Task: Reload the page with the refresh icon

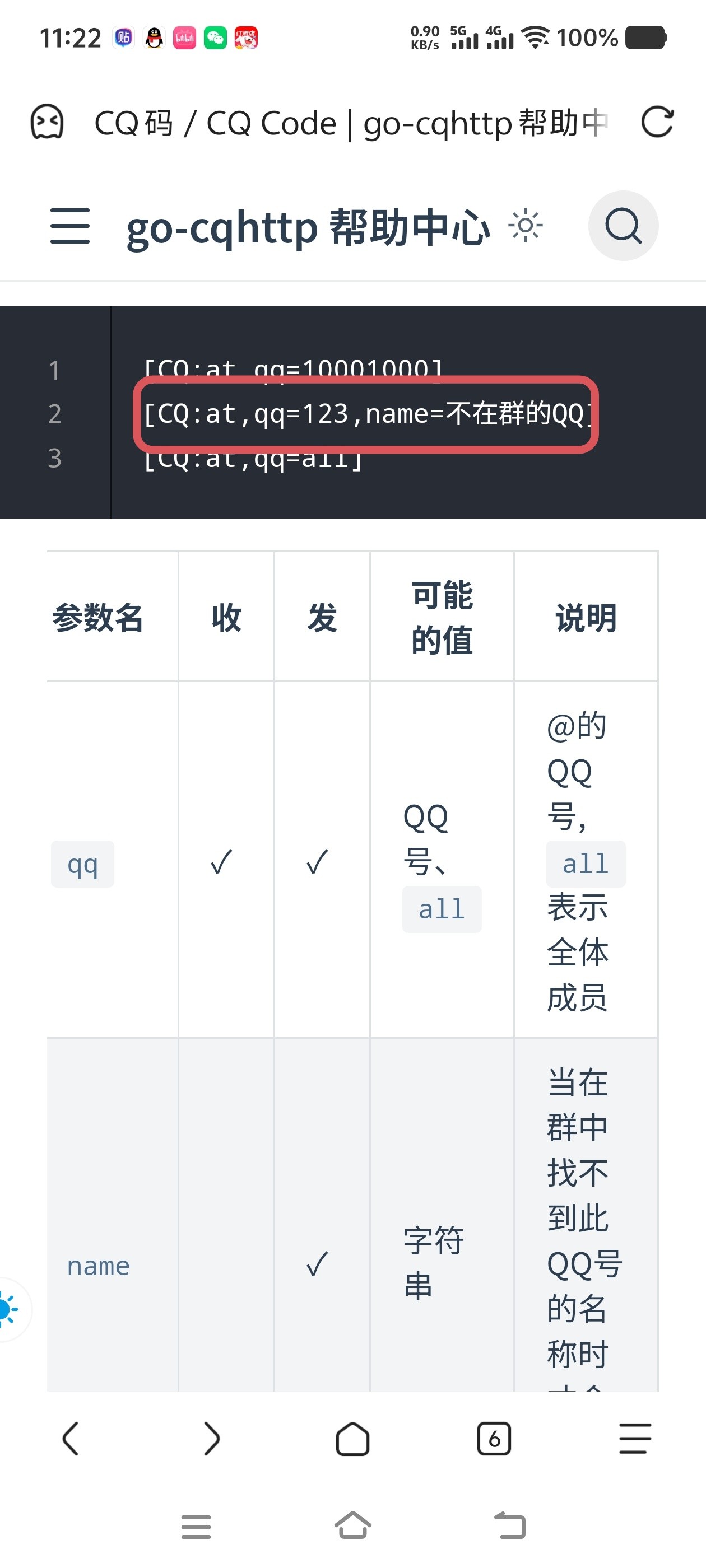Action: pos(657,122)
